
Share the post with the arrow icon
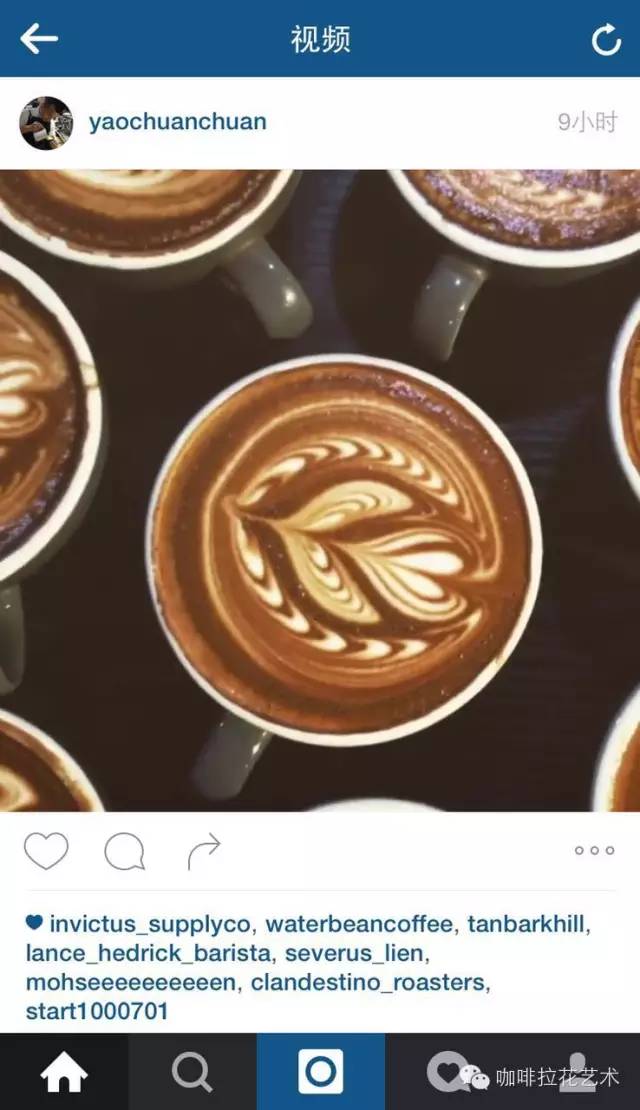[204, 851]
